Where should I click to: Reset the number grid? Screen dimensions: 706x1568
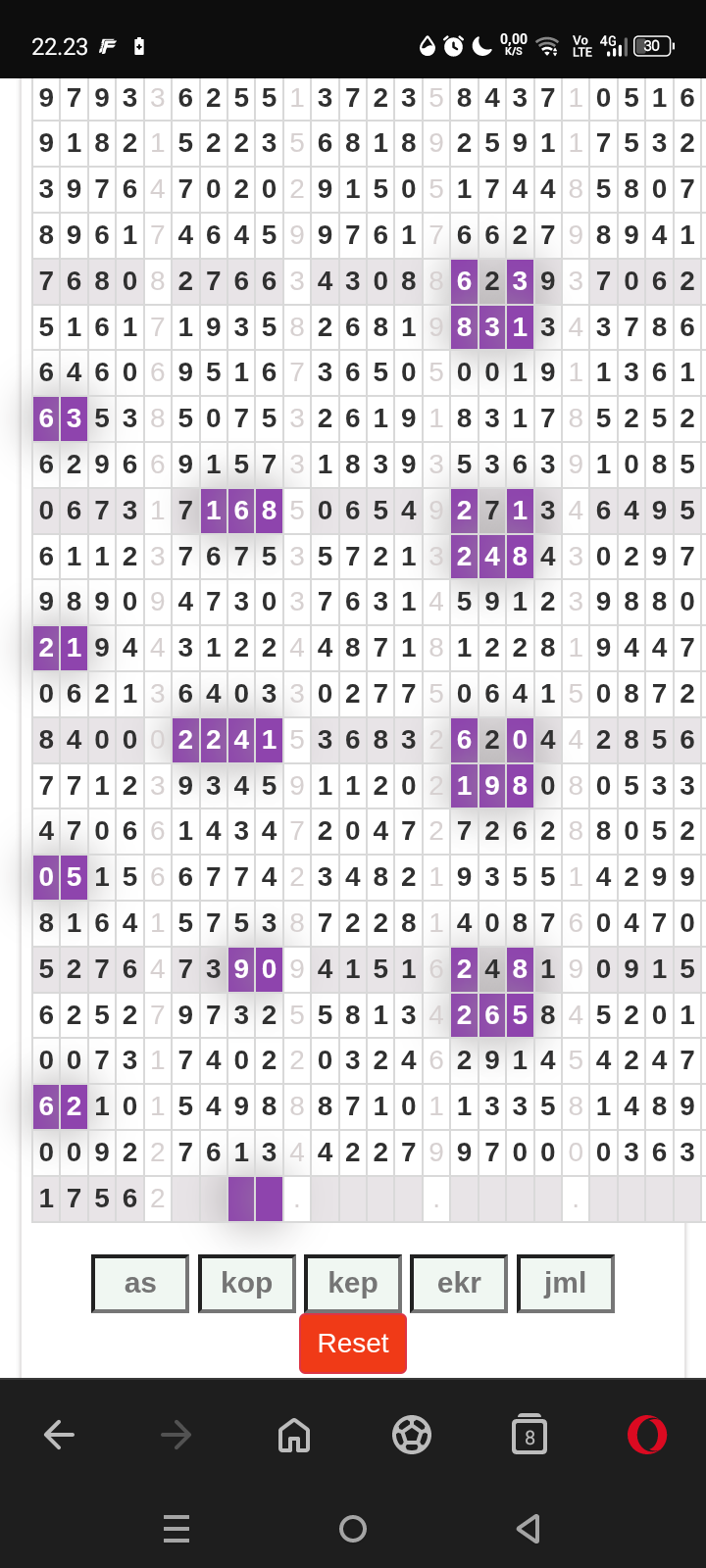click(353, 1344)
